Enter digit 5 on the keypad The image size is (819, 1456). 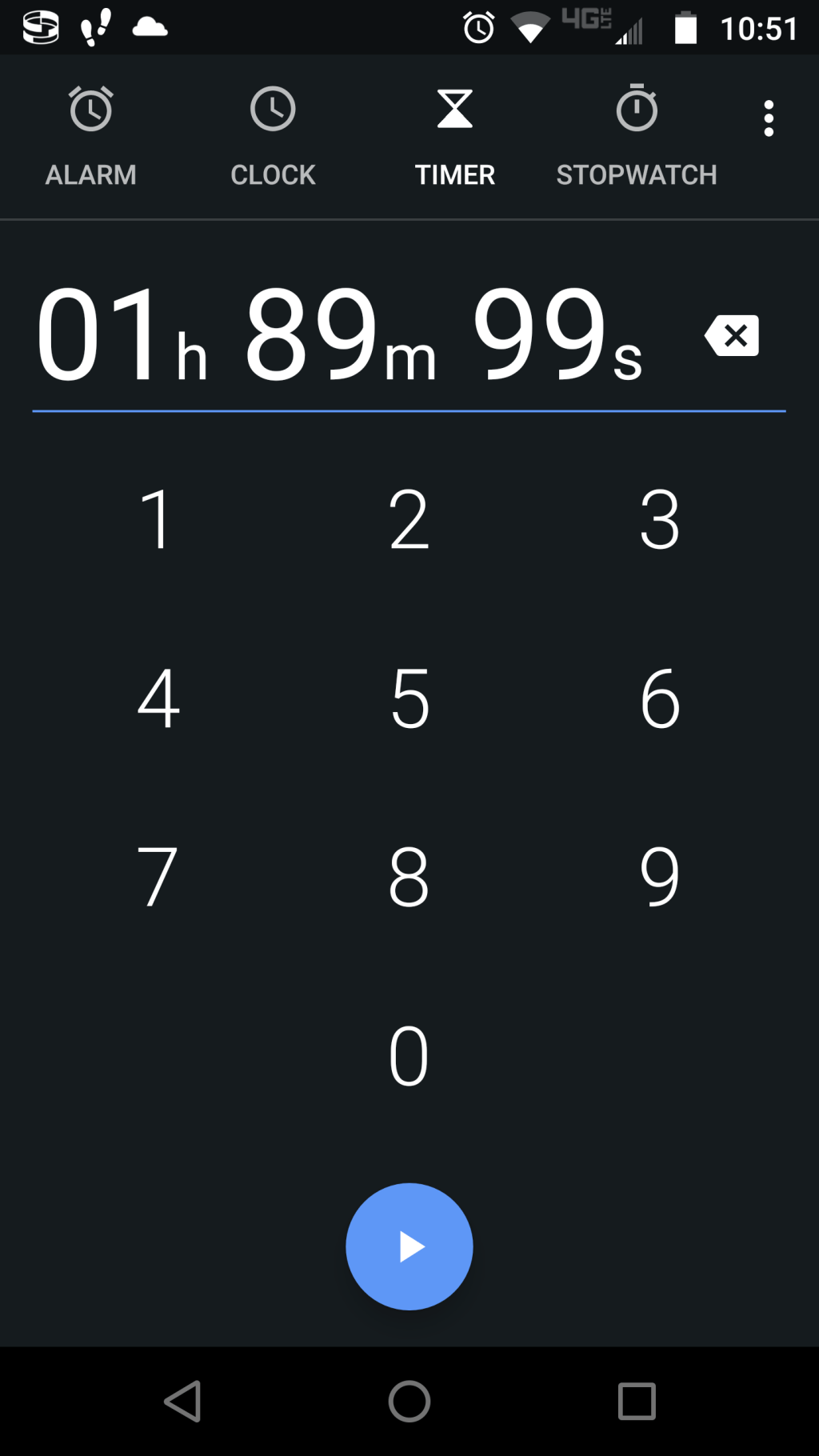(x=409, y=698)
